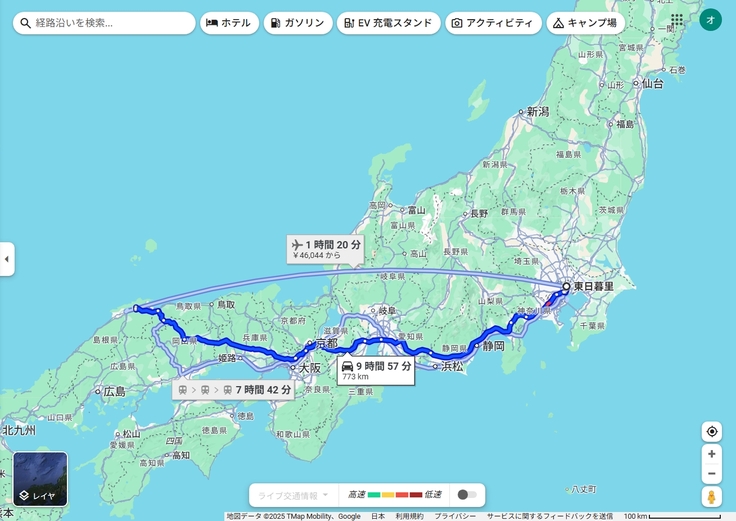Open the Google apps grid

[677, 20]
